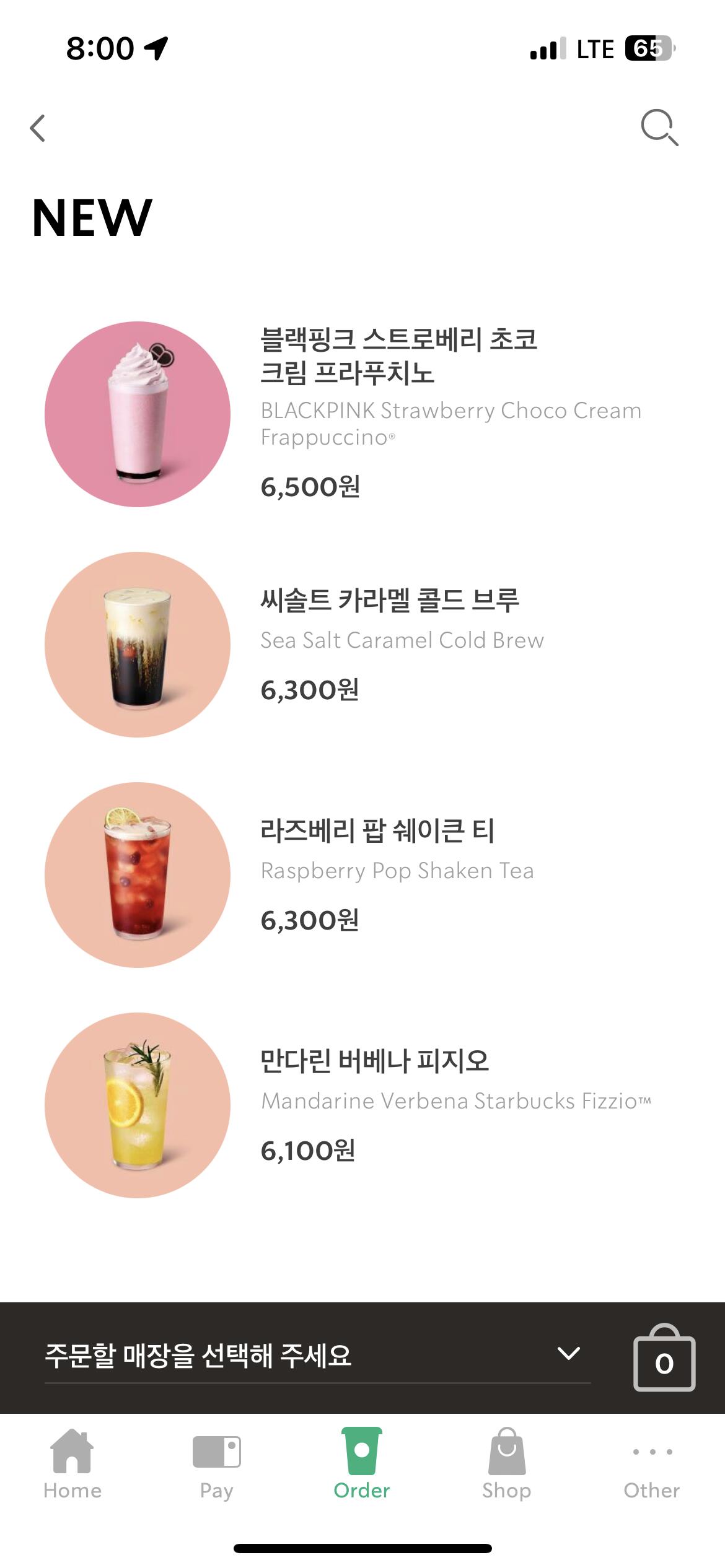Open the Other tab

[652, 1464]
